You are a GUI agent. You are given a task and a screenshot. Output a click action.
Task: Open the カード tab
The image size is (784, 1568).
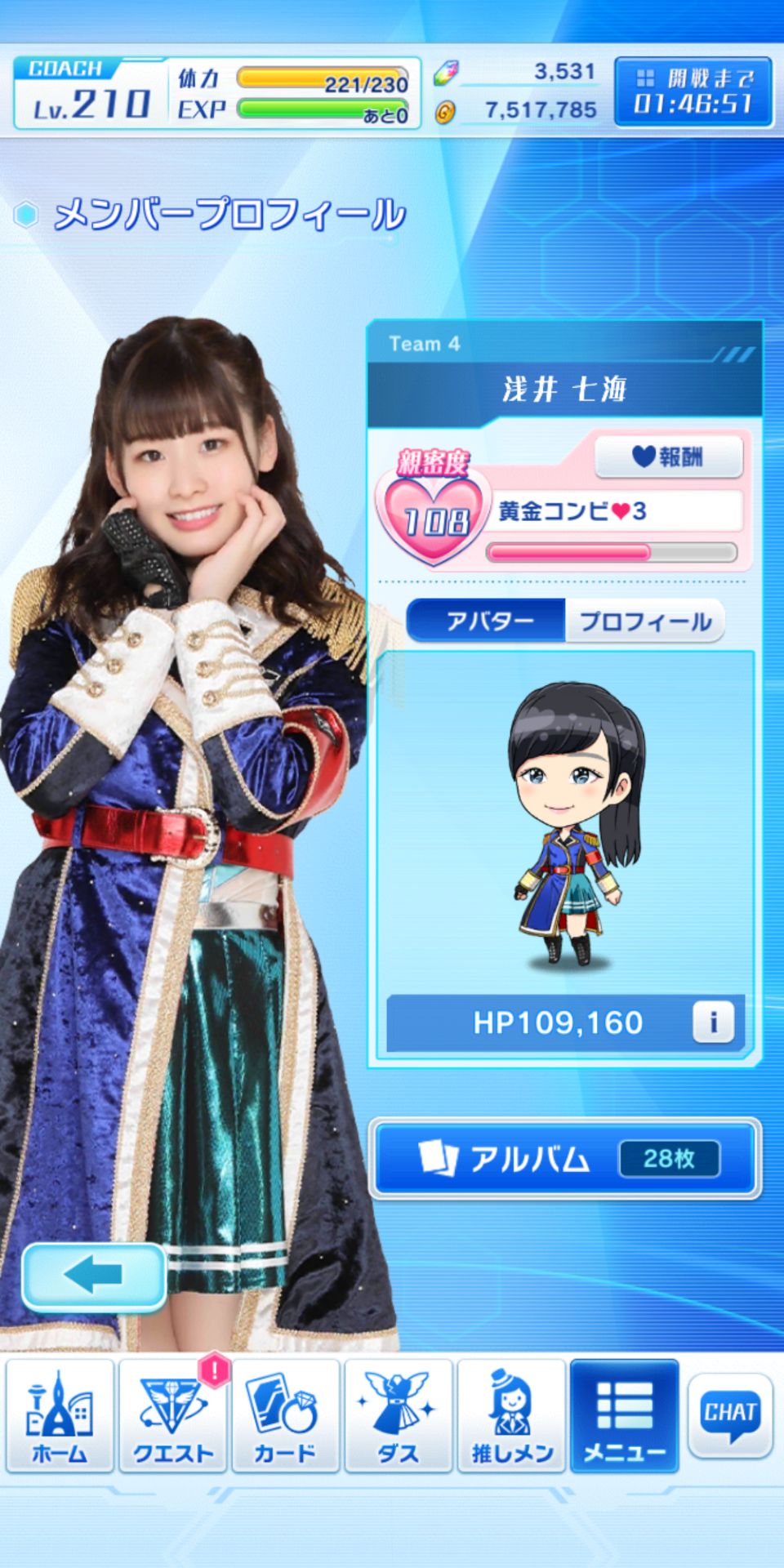click(x=285, y=1417)
